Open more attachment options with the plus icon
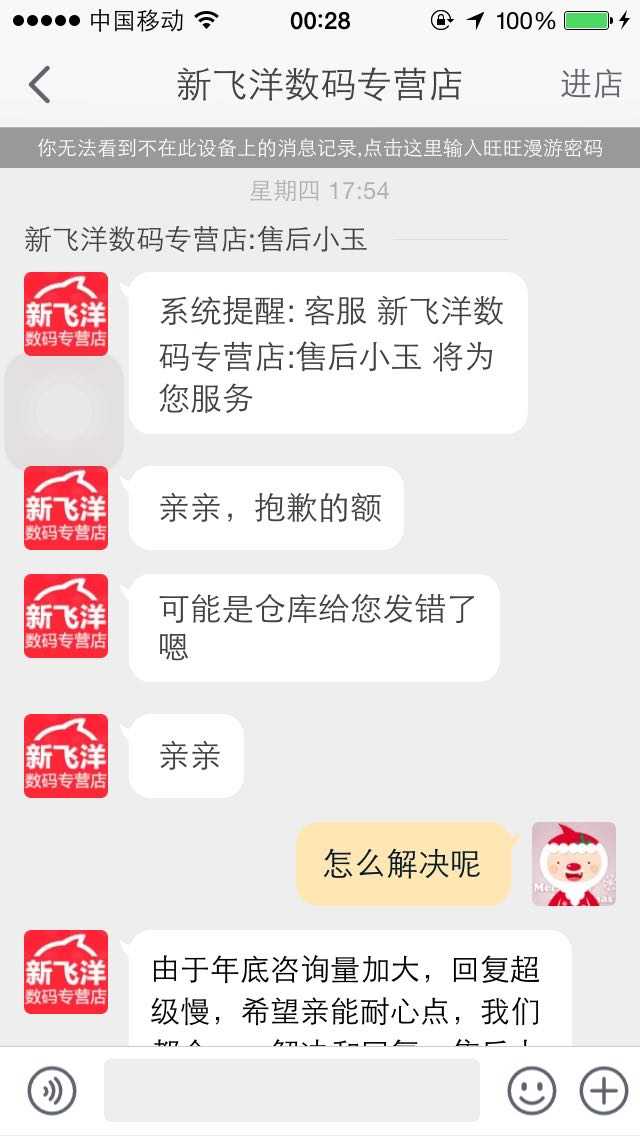 point(604,1091)
